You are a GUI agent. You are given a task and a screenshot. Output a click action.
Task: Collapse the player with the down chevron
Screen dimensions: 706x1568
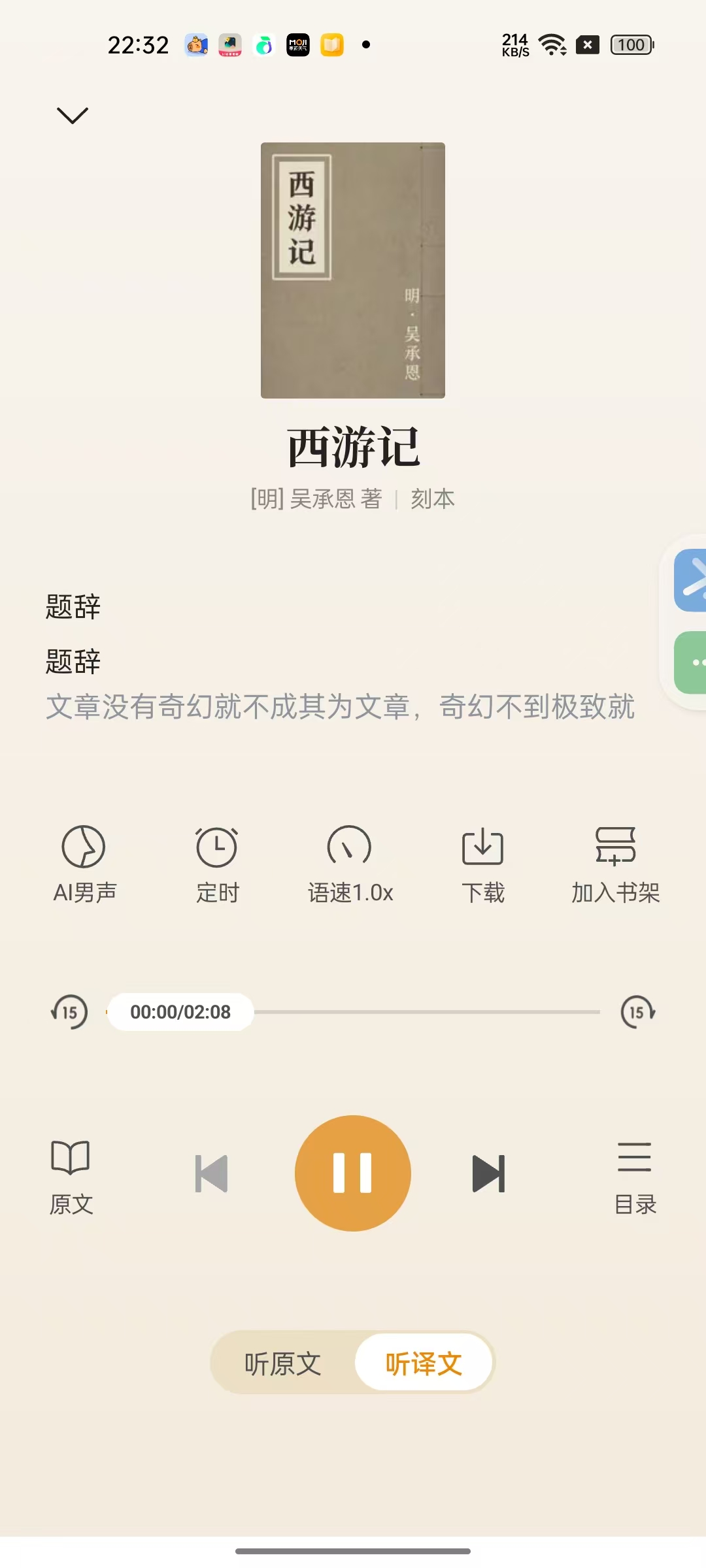[71, 114]
